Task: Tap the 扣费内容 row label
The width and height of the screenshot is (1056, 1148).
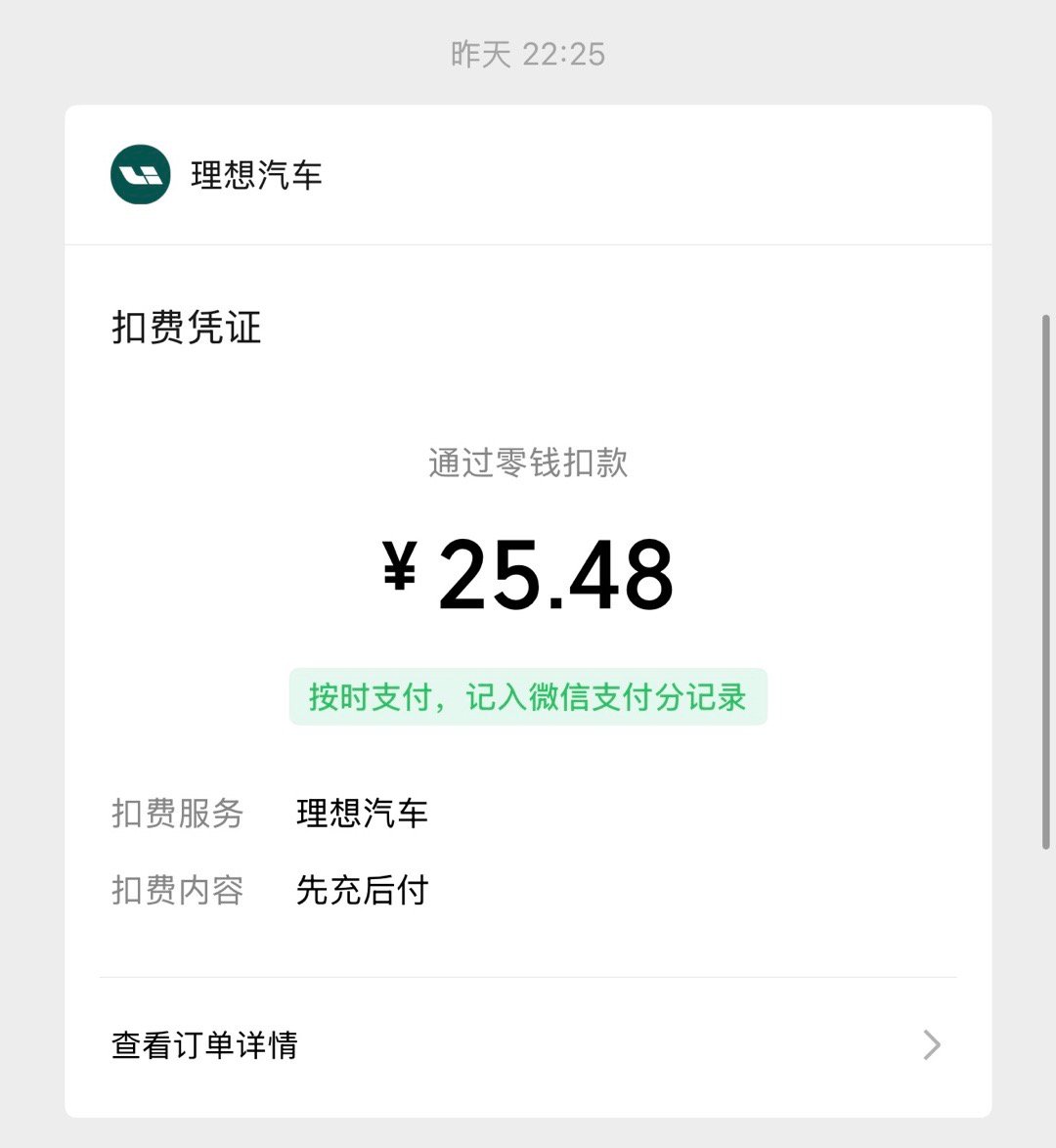Action: tap(177, 890)
